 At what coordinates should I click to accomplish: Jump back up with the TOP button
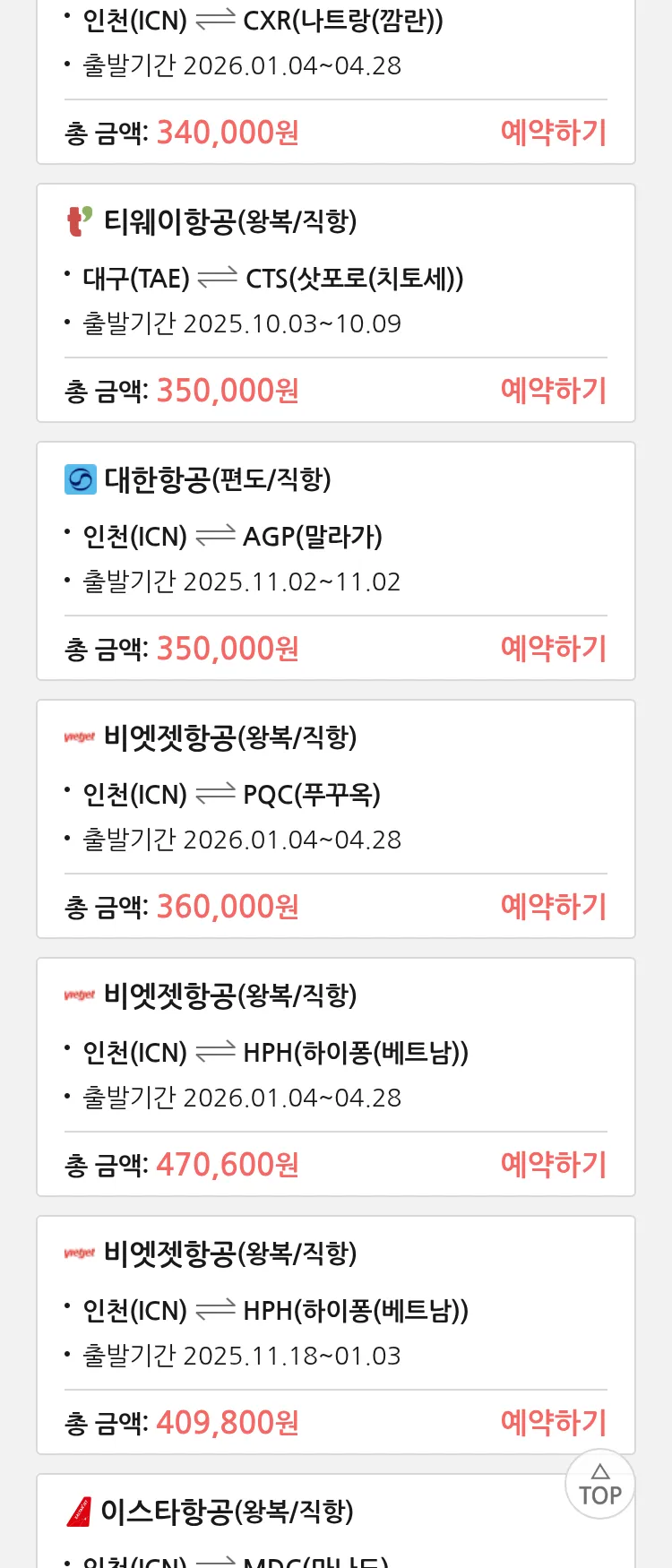coord(600,1485)
